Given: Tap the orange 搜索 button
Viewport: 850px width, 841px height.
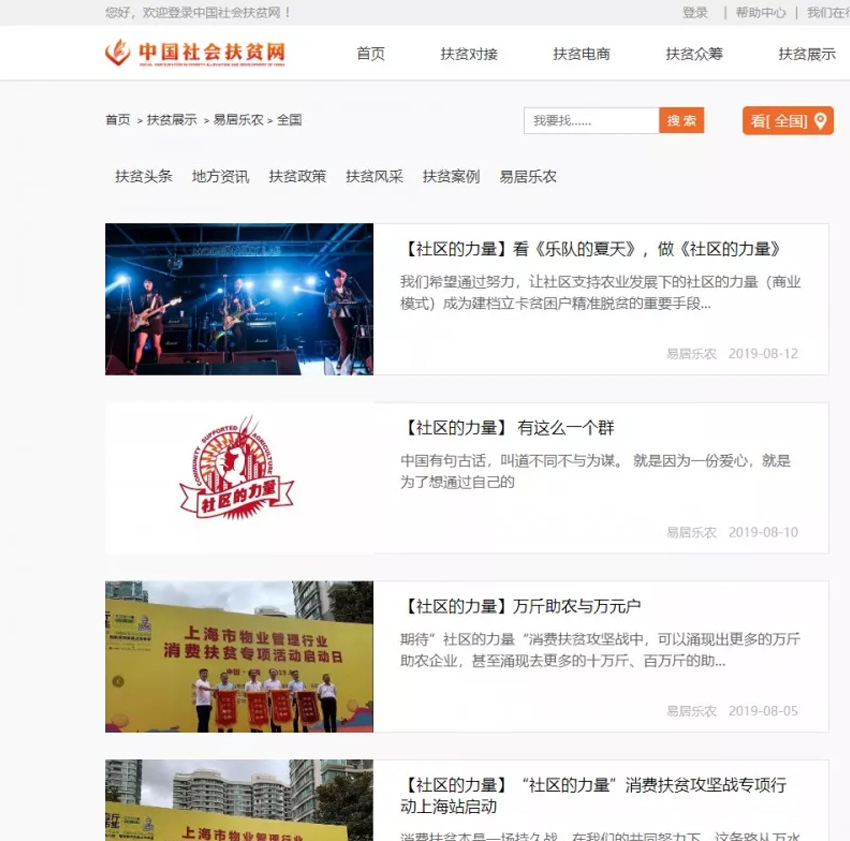Looking at the screenshot, I should click(x=681, y=121).
